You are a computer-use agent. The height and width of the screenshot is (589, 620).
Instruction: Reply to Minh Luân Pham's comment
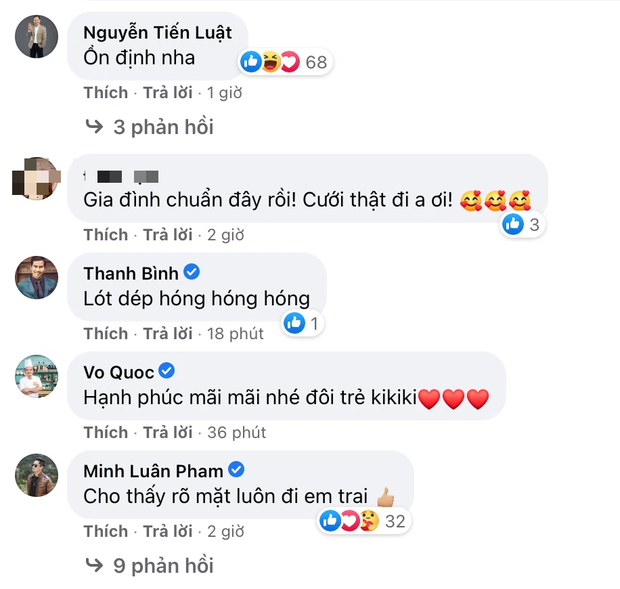pyautogui.click(x=167, y=531)
